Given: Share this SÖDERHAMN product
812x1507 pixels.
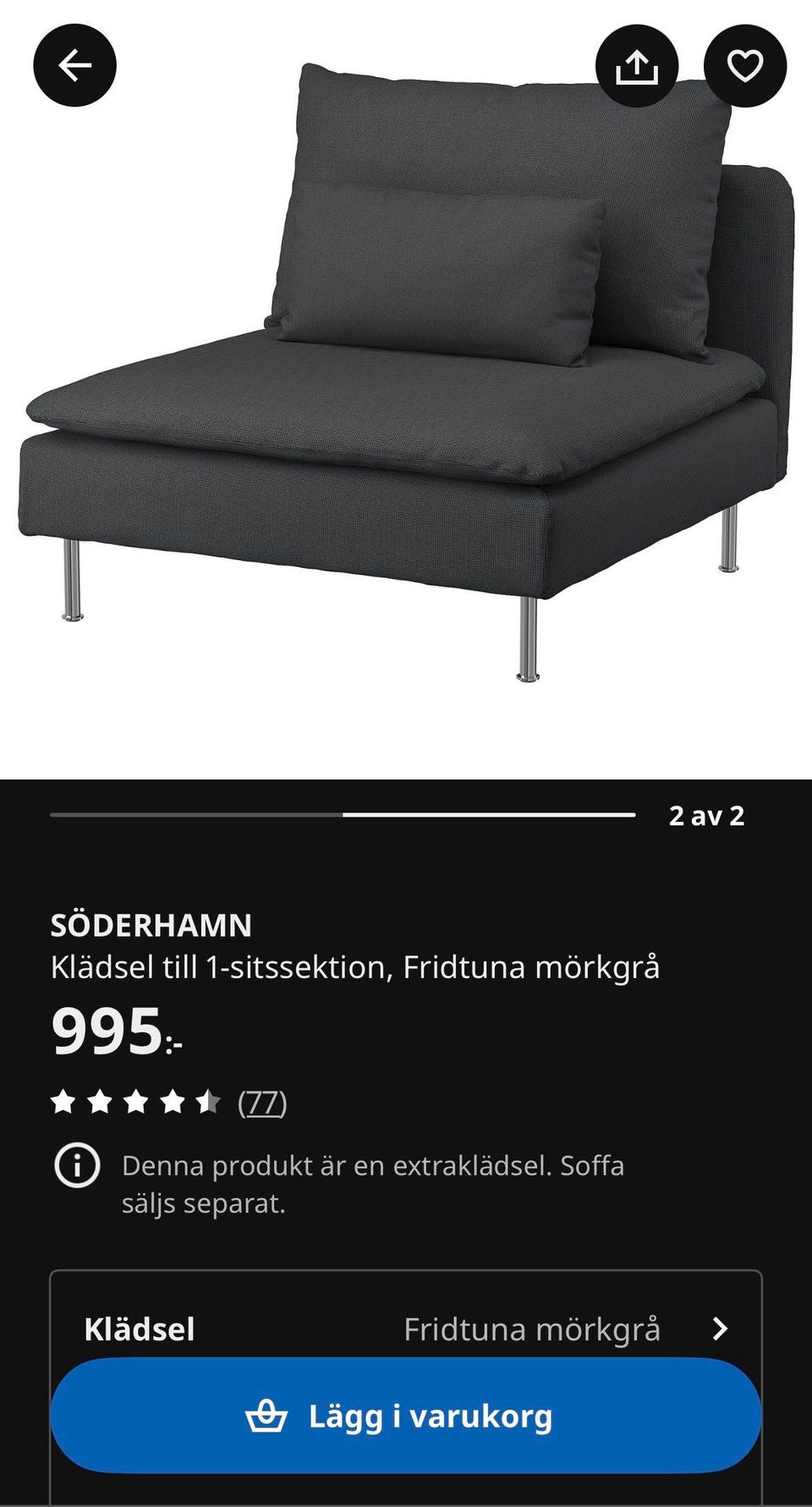Looking at the screenshot, I should pyautogui.click(x=637, y=65).
